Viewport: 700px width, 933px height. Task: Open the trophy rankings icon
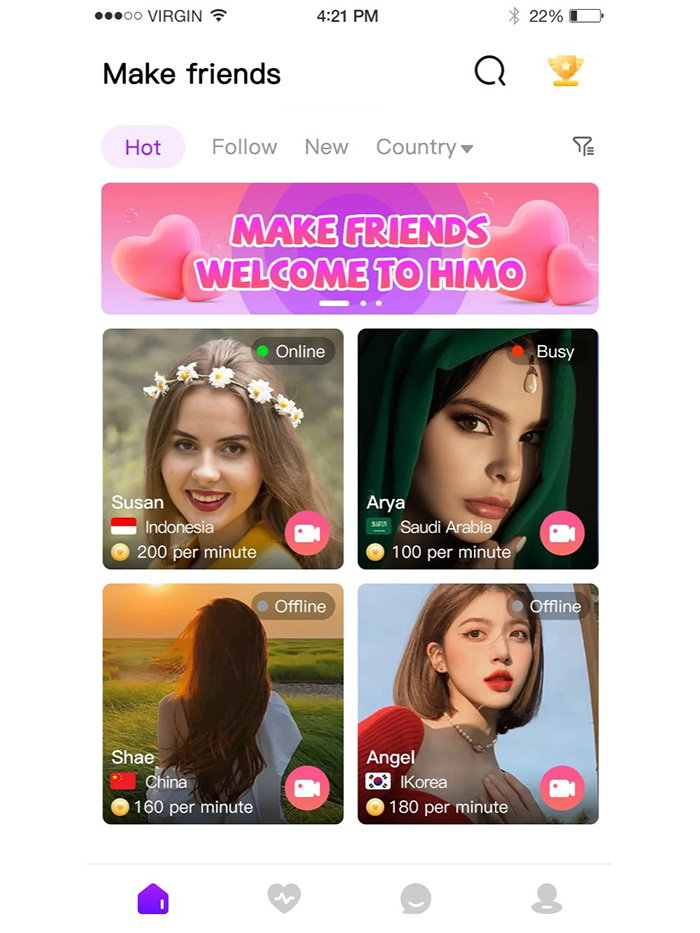pos(565,71)
